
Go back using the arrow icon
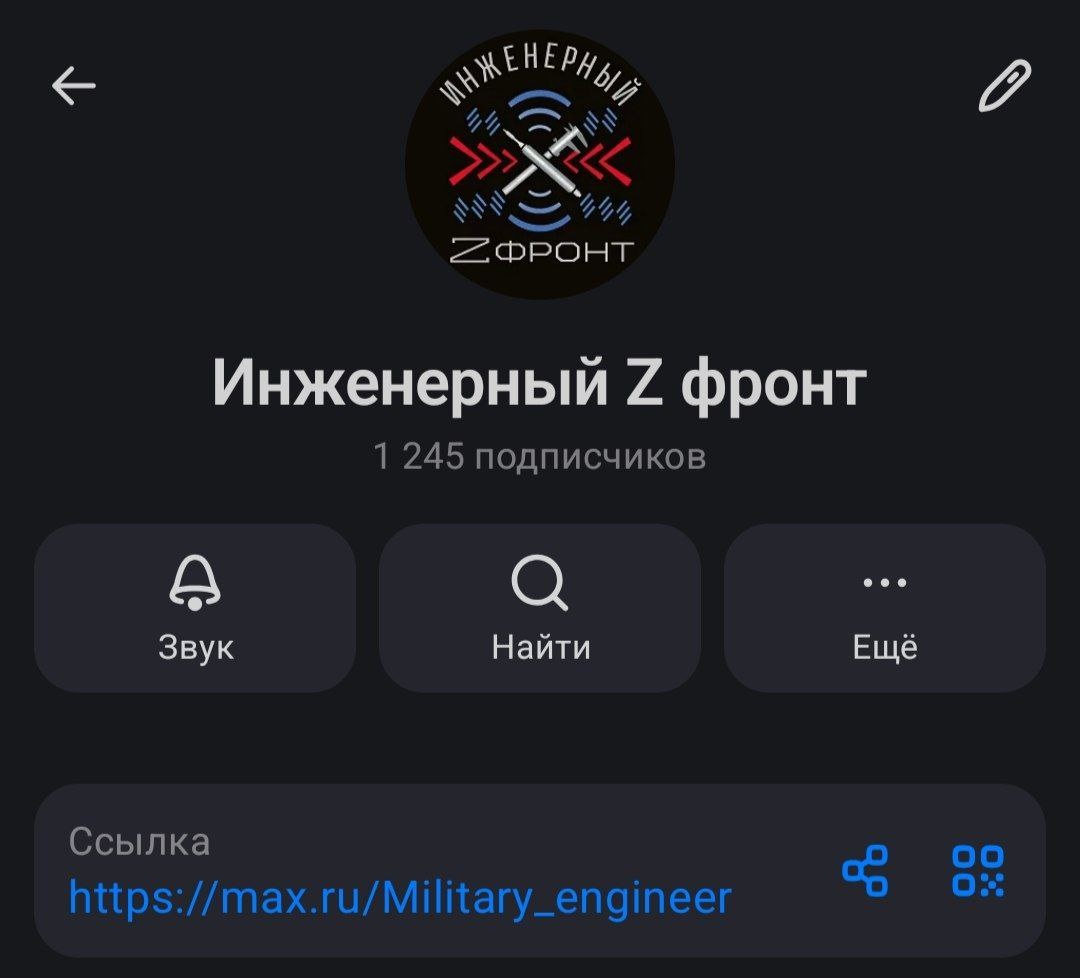click(74, 85)
